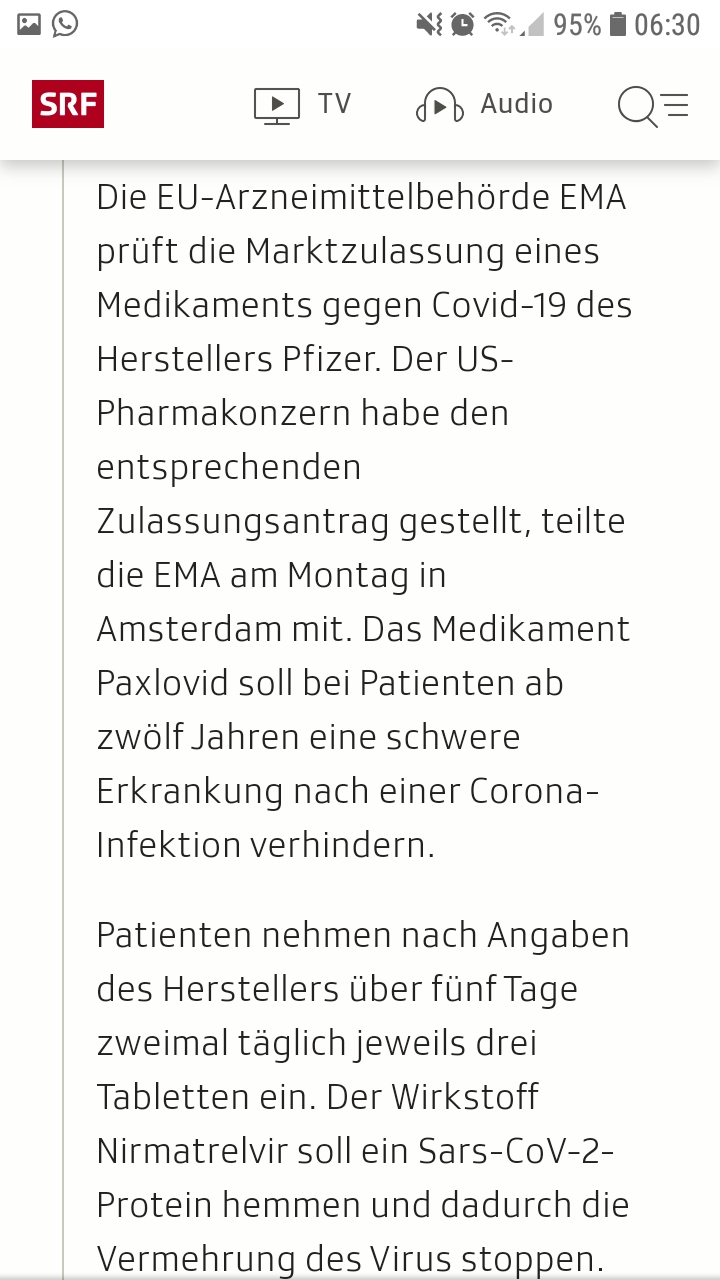Open SRF home via the red logo
This screenshot has height=1280, width=720.
[x=68, y=103]
